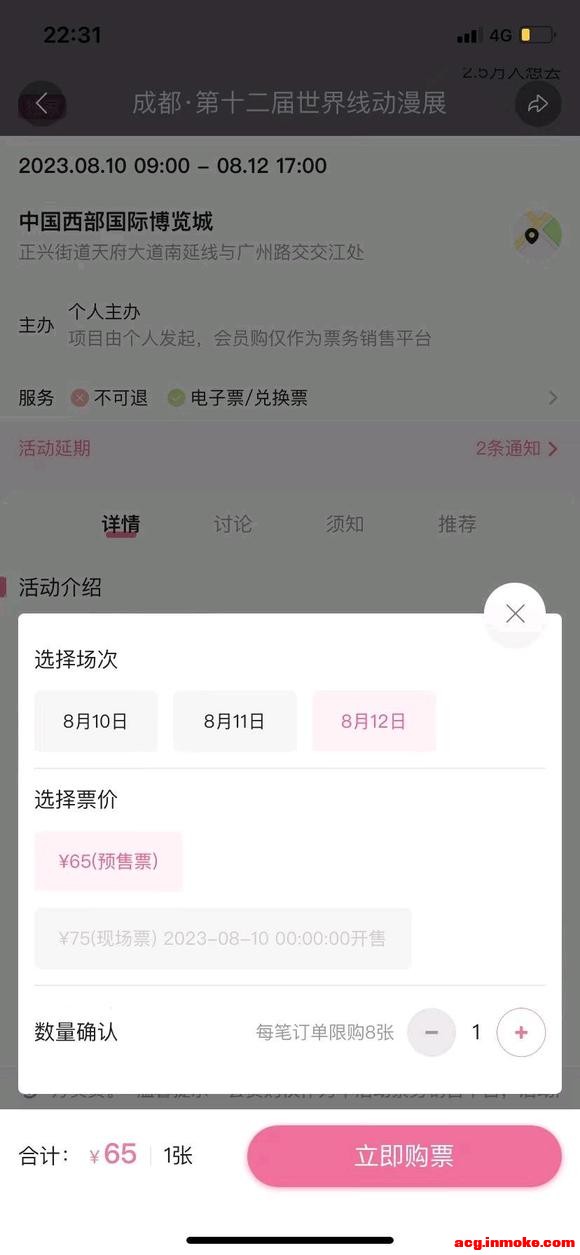Choose the 8月12日 session
This screenshot has width=580, height=1255.
point(374,721)
